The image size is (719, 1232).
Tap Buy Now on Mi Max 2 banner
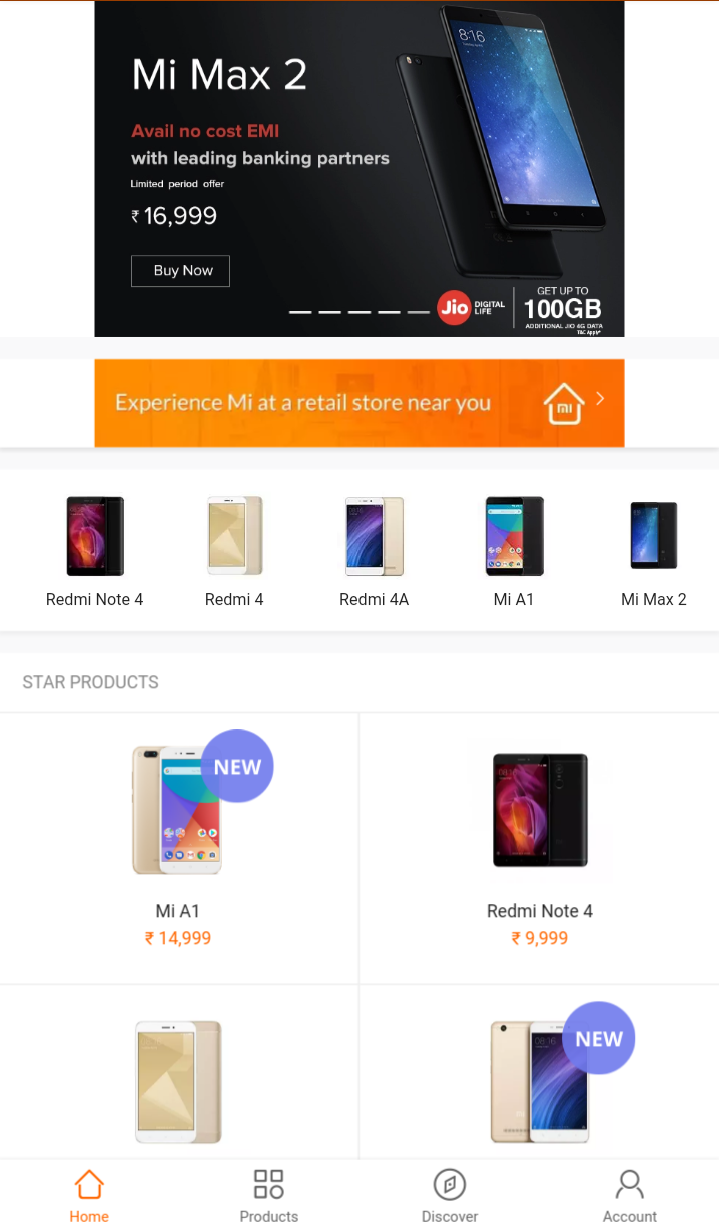(180, 271)
